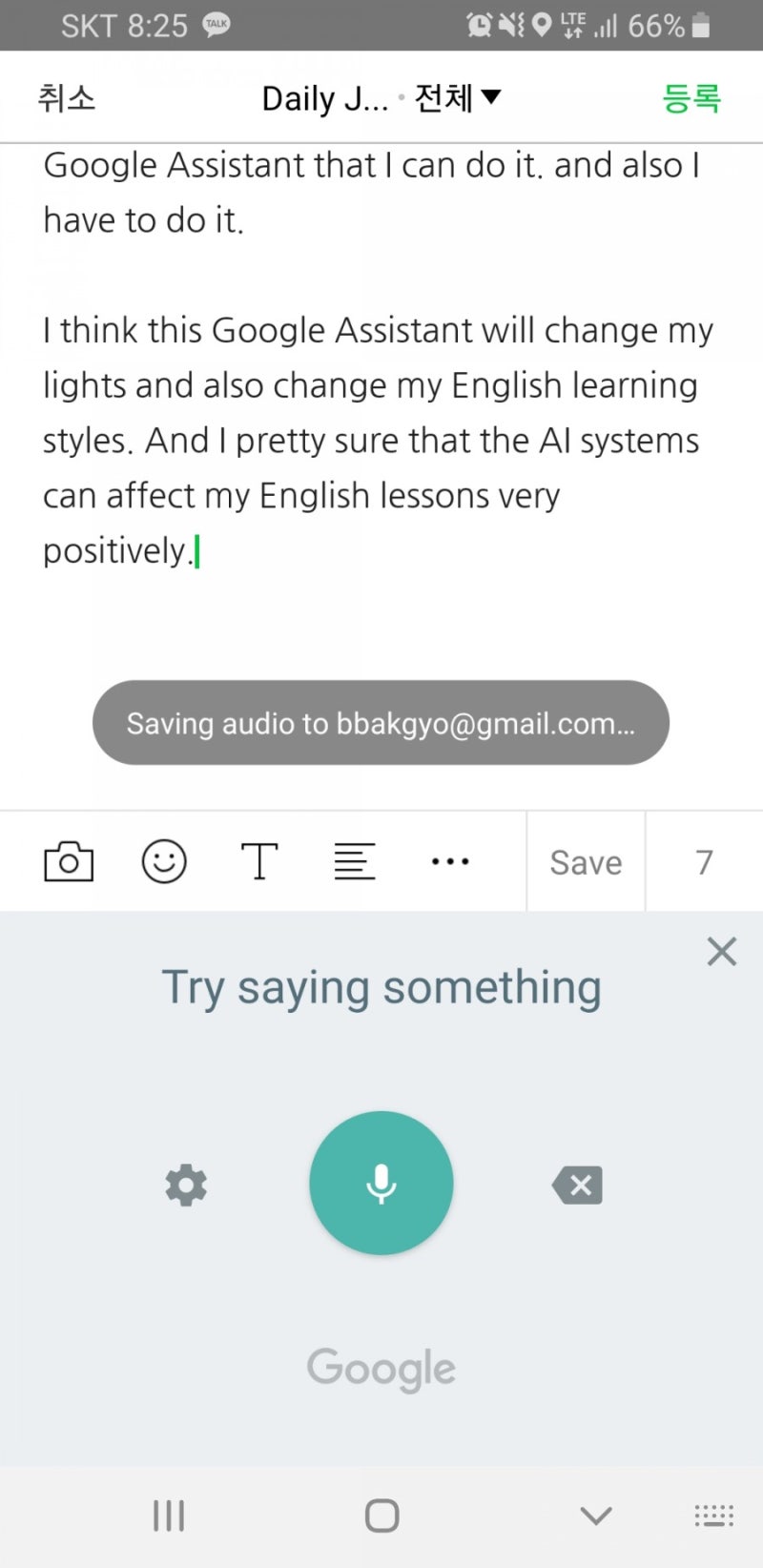Viewport: 763px width, 1568px height.
Task: Delete the last word with backspace icon
Action: (x=577, y=1186)
